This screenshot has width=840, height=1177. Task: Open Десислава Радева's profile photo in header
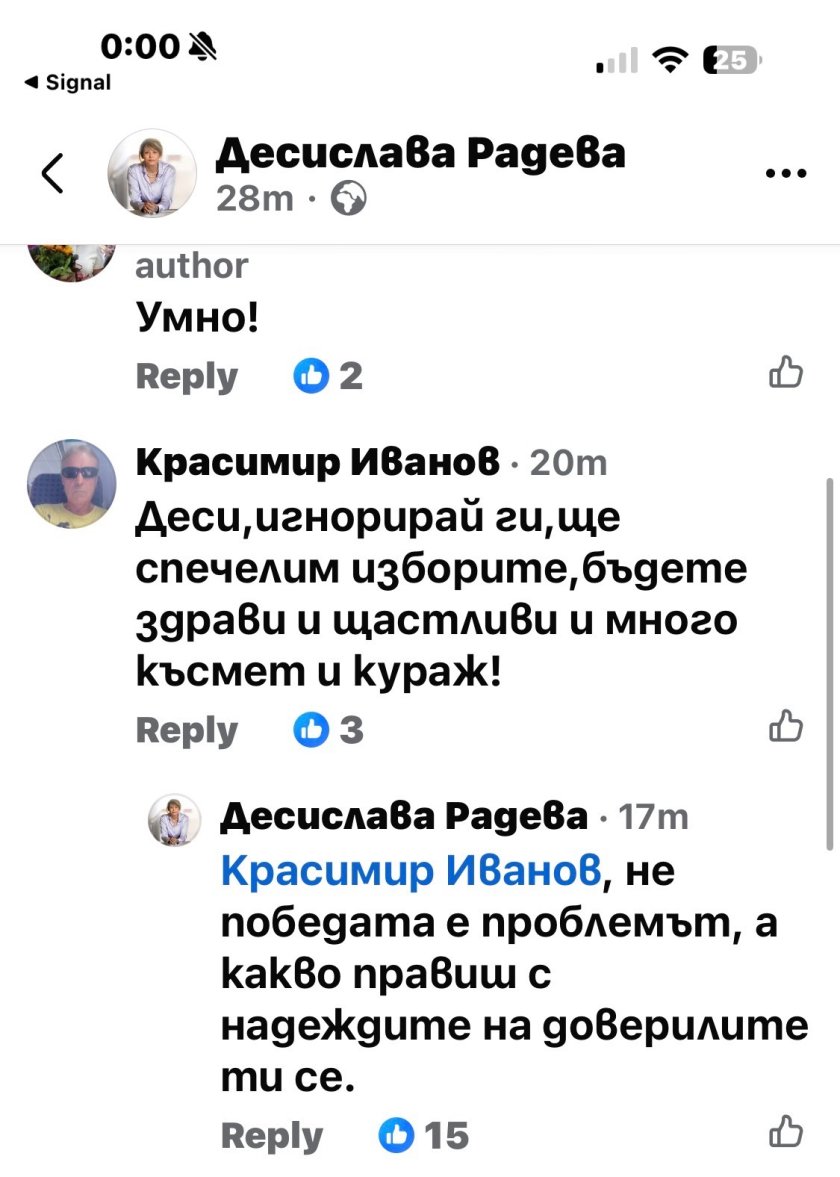[152, 172]
